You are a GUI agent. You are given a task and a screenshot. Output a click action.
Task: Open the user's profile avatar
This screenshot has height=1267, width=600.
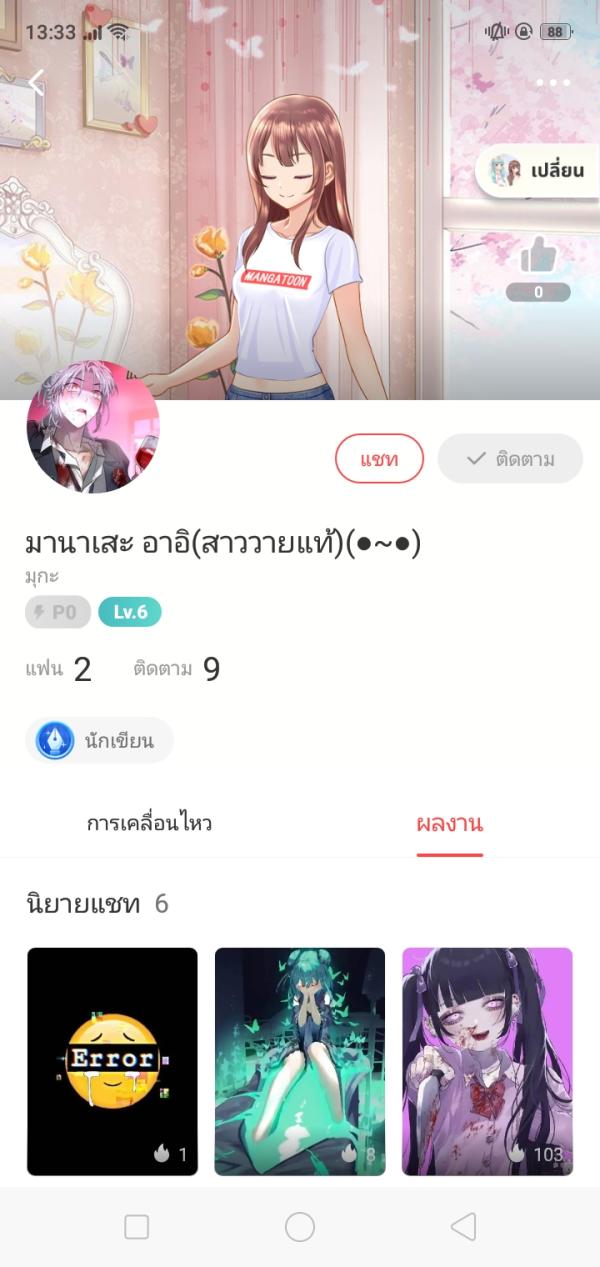(x=93, y=427)
